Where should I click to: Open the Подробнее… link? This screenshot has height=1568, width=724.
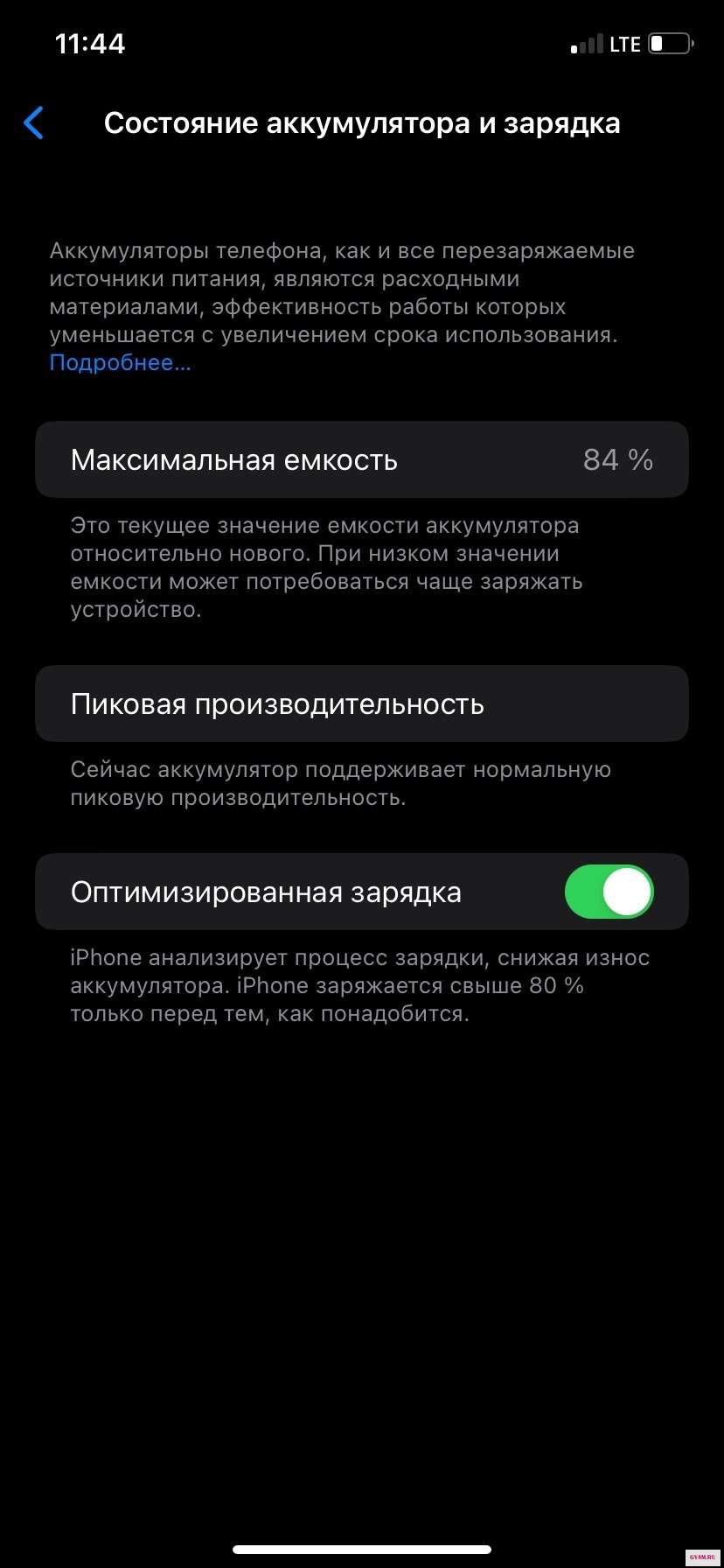point(120,363)
